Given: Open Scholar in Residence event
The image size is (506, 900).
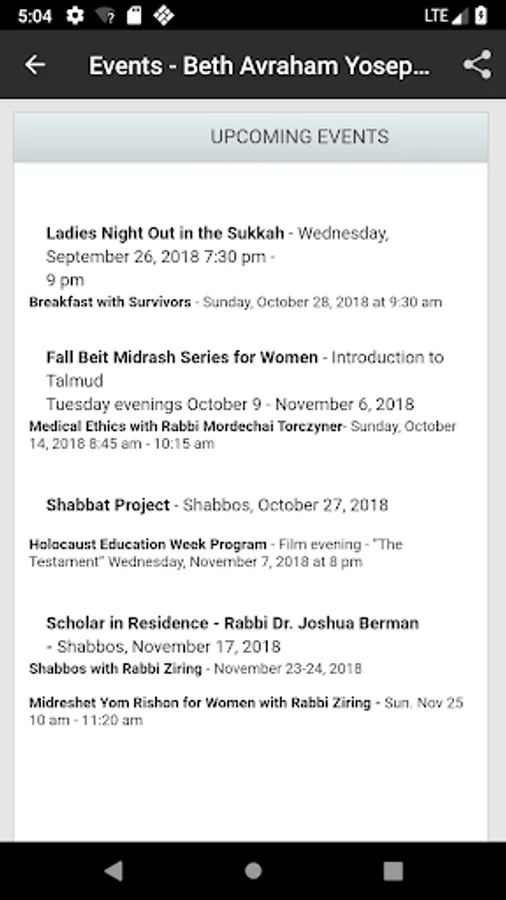Looking at the screenshot, I should click(232, 623).
